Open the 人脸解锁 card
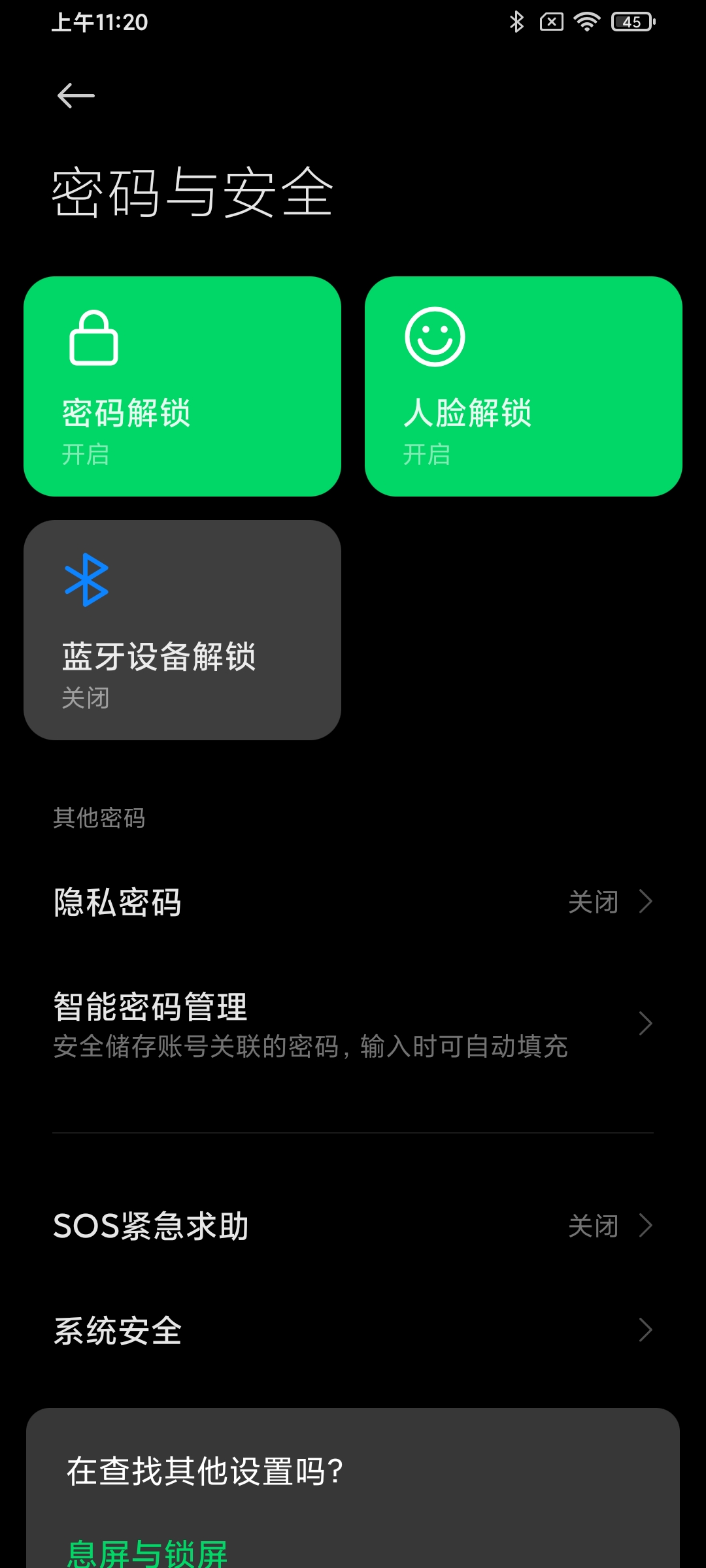 point(523,386)
